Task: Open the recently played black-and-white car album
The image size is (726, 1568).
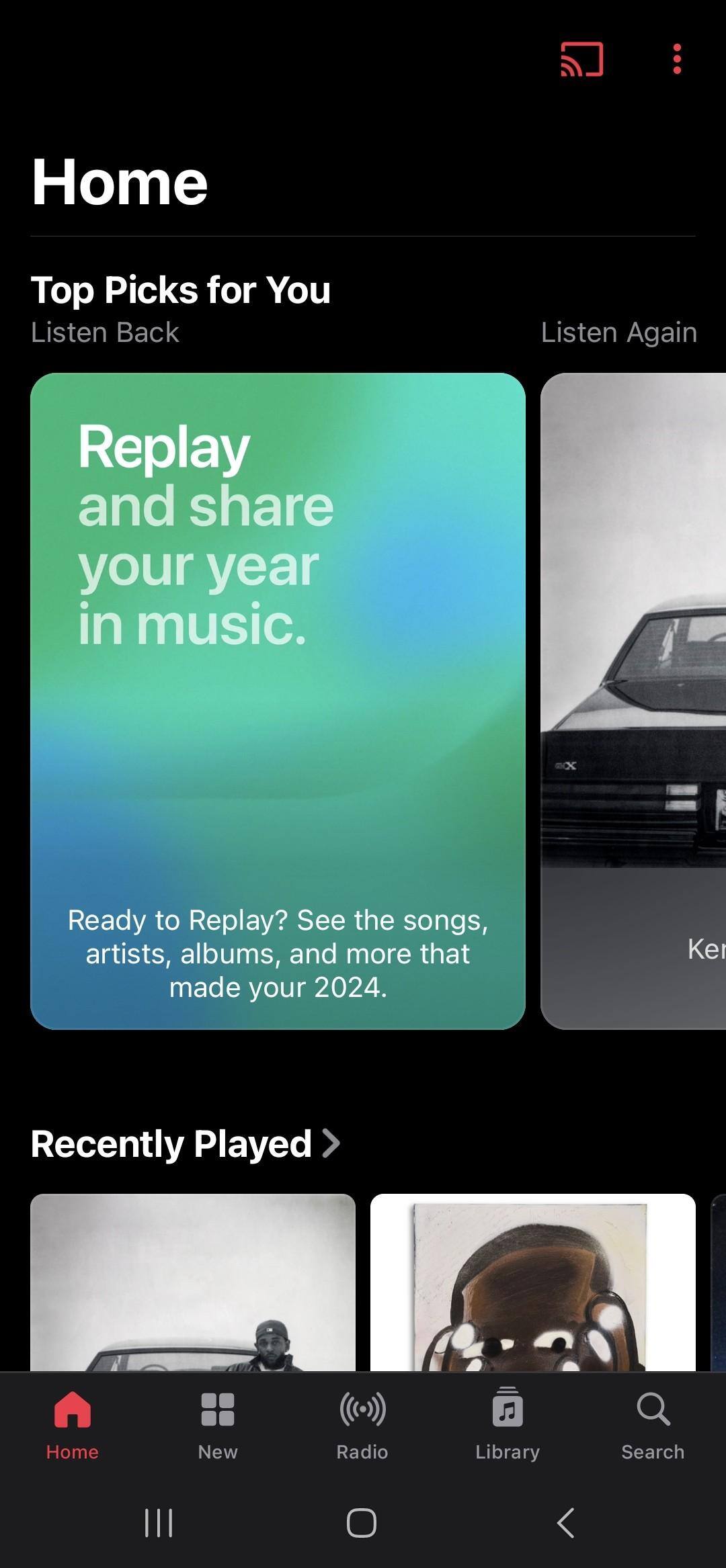Action: point(193,1282)
